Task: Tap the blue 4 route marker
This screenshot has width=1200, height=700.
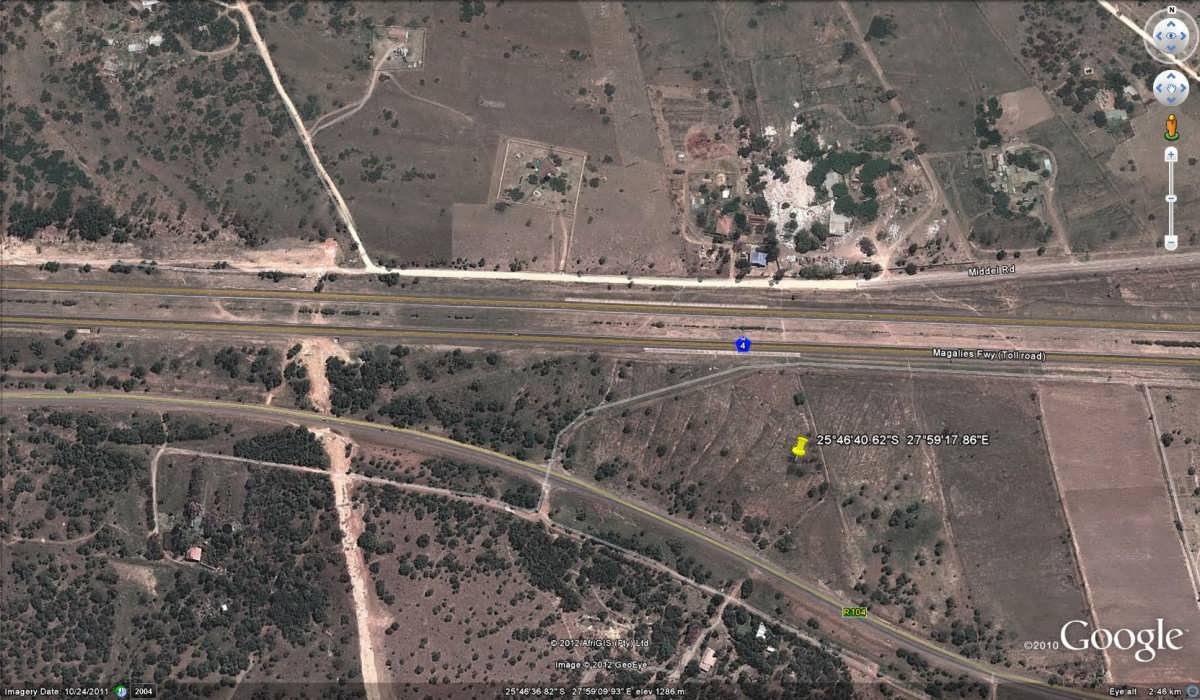Action: coord(742,345)
